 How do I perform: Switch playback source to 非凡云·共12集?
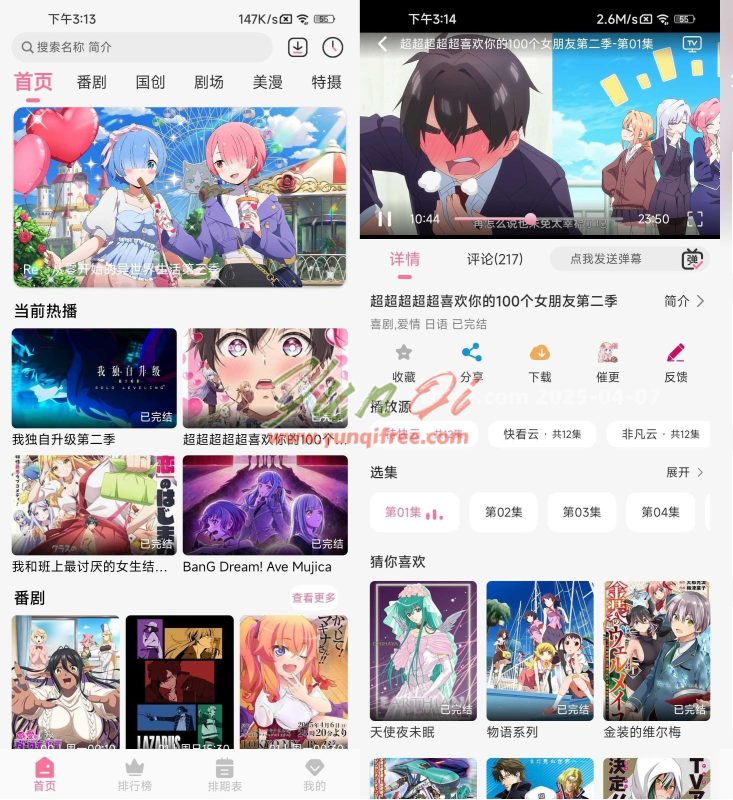coord(659,434)
